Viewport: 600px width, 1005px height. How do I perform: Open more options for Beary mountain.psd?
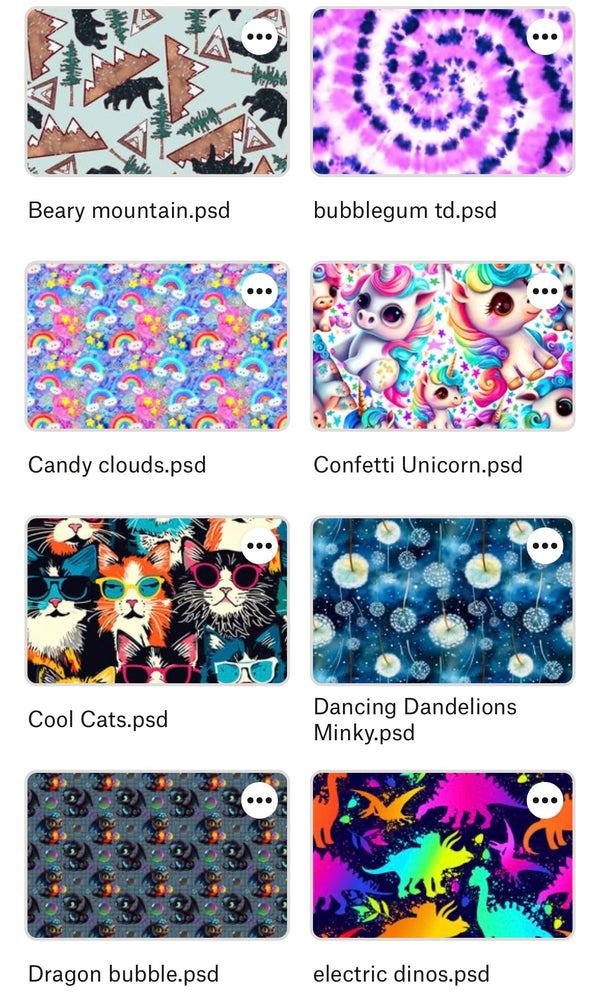click(x=260, y=37)
